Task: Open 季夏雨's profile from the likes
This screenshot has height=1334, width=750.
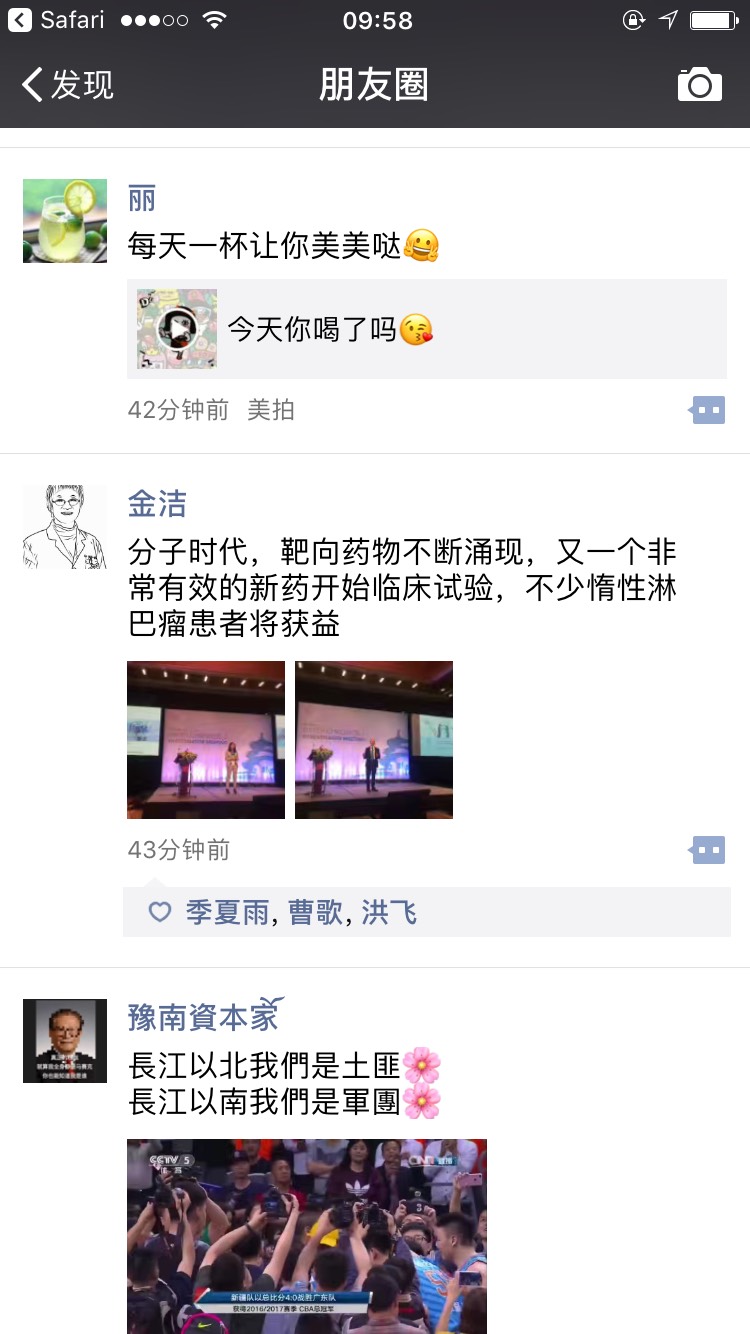Action: point(228,912)
